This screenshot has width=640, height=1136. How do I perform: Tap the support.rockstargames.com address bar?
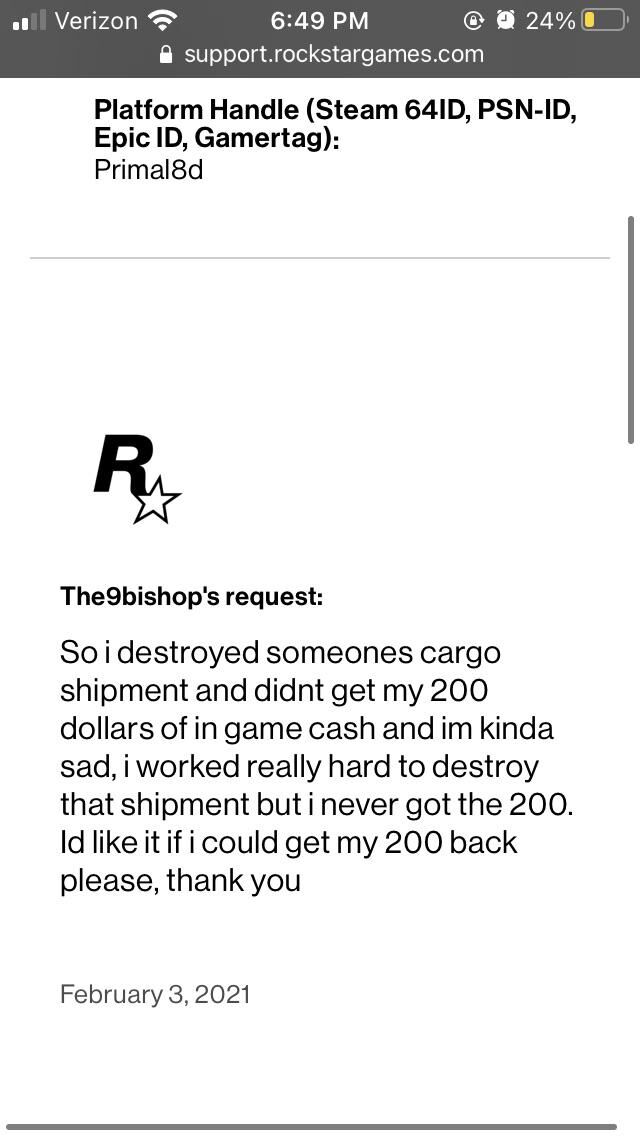click(320, 54)
